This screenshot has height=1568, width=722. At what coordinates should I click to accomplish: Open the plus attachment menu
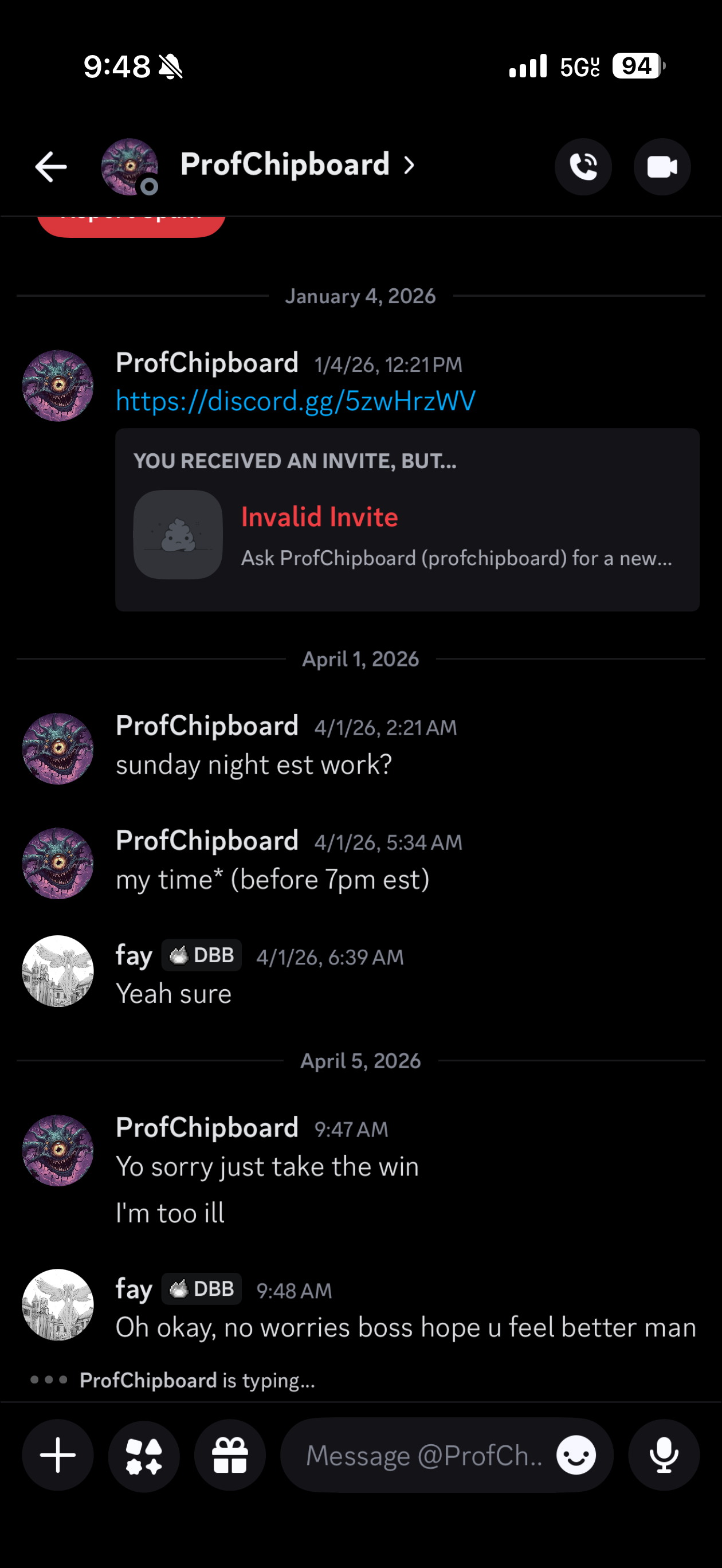point(58,1455)
